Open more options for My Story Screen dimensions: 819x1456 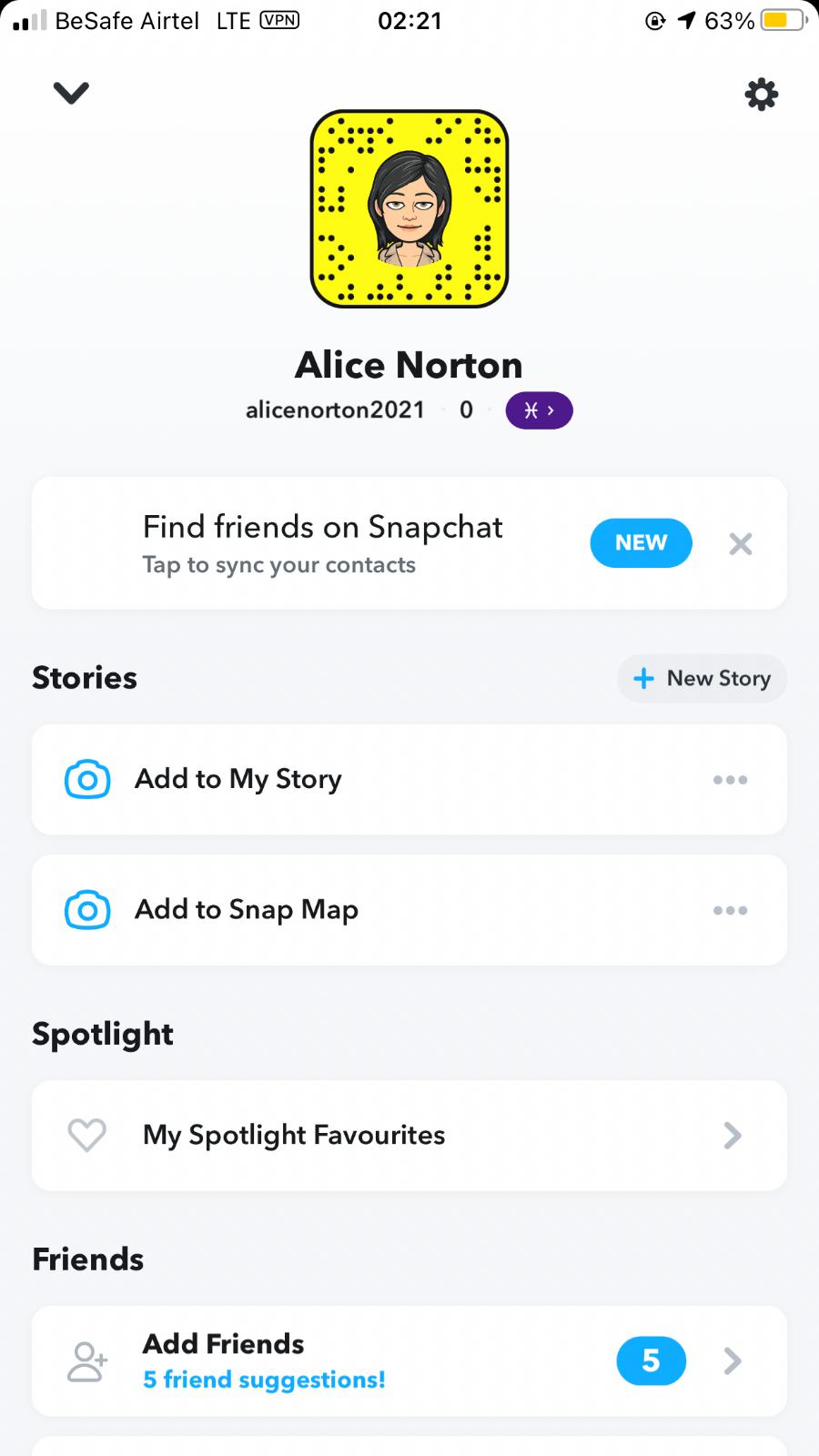[x=730, y=780]
